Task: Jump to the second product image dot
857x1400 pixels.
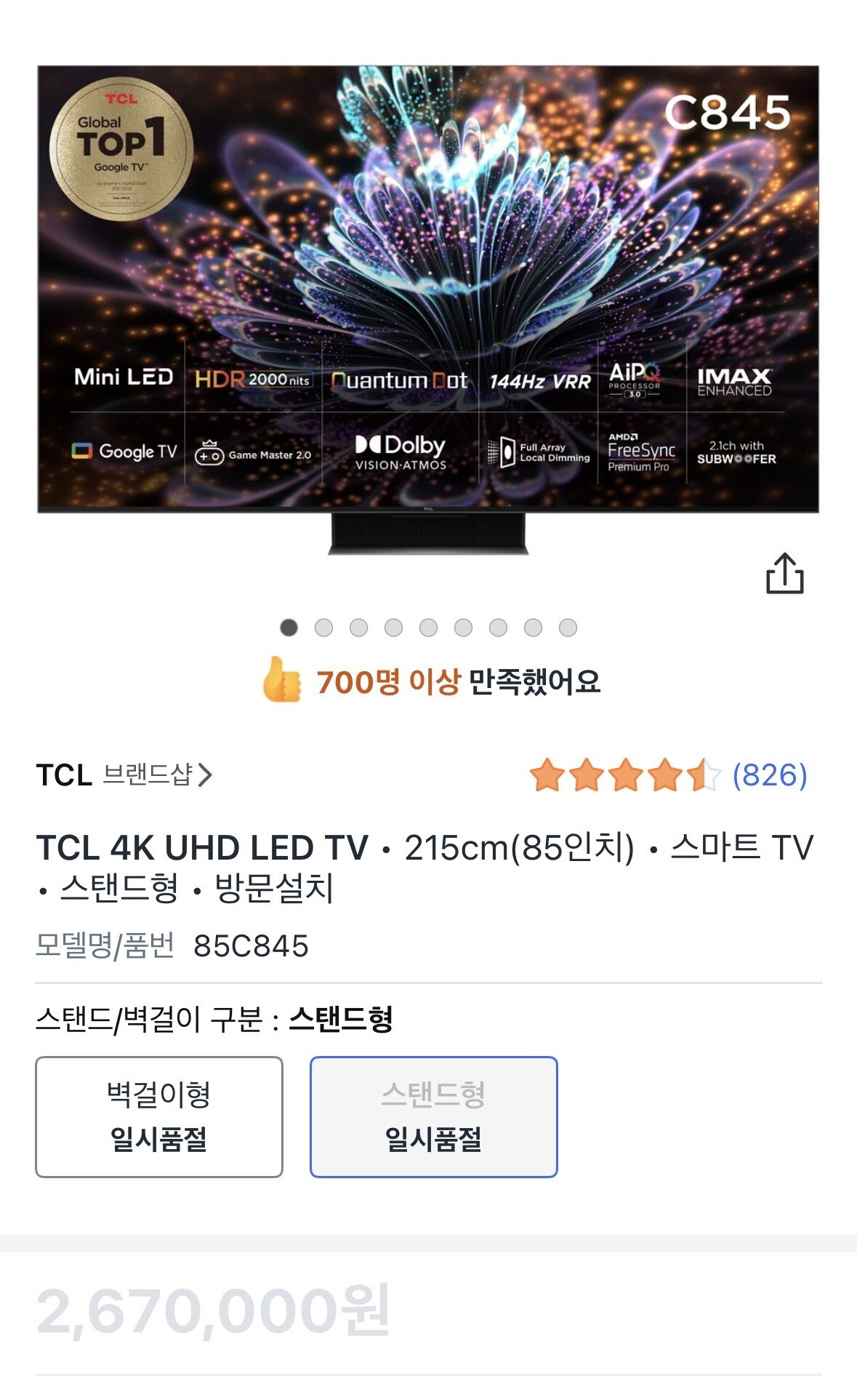Action: pos(323,628)
